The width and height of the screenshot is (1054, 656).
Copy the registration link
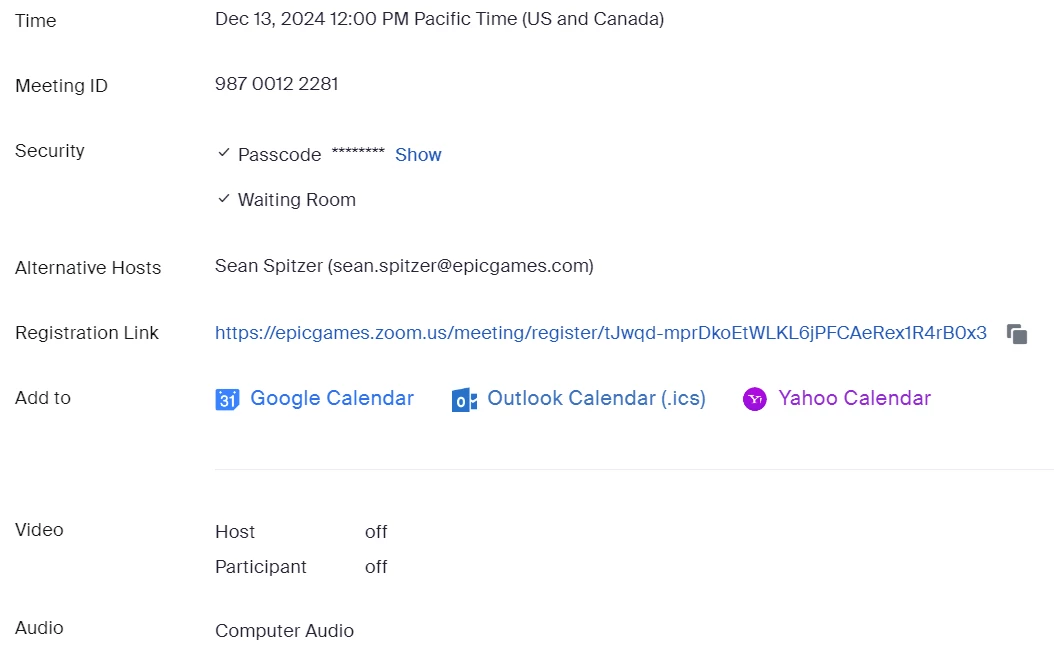point(1017,334)
